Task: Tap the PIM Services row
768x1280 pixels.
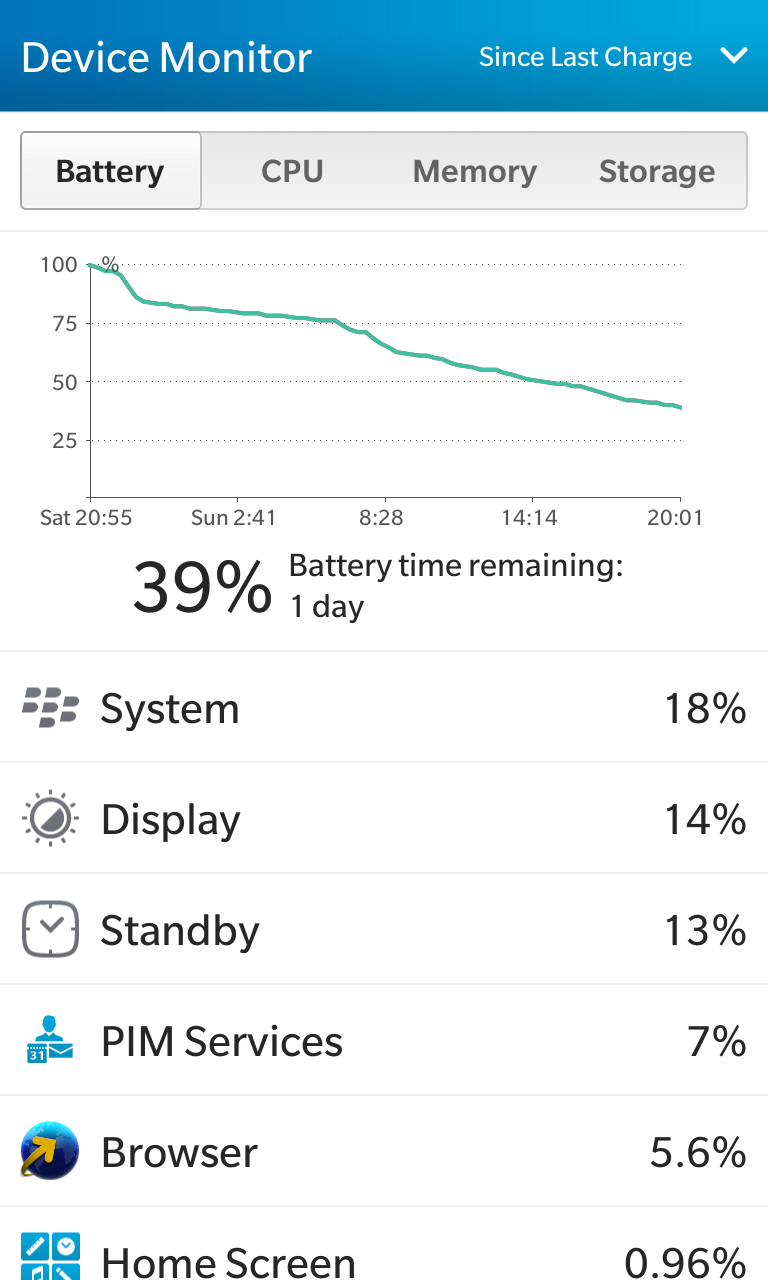Action: pos(384,1041)
